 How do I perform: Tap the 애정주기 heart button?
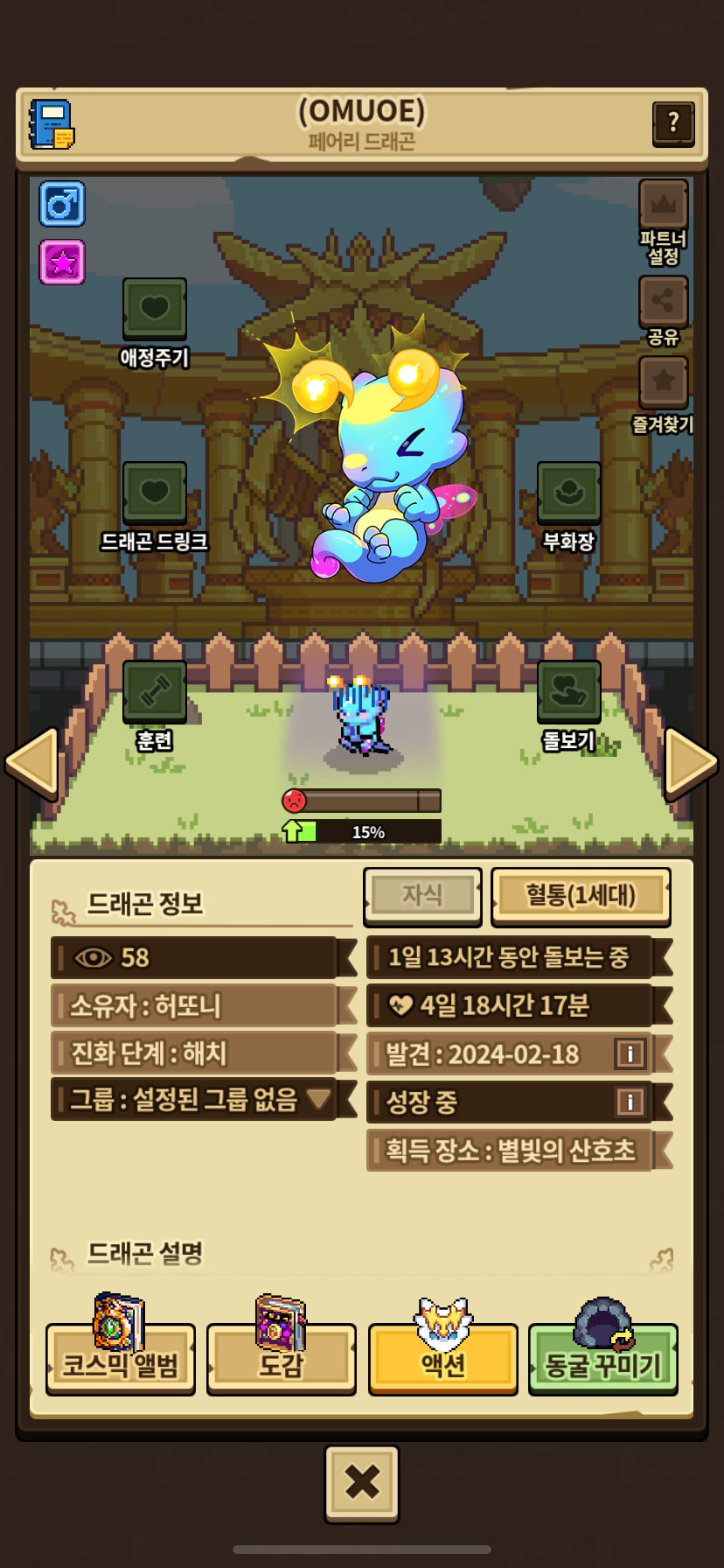click(155, 308)
